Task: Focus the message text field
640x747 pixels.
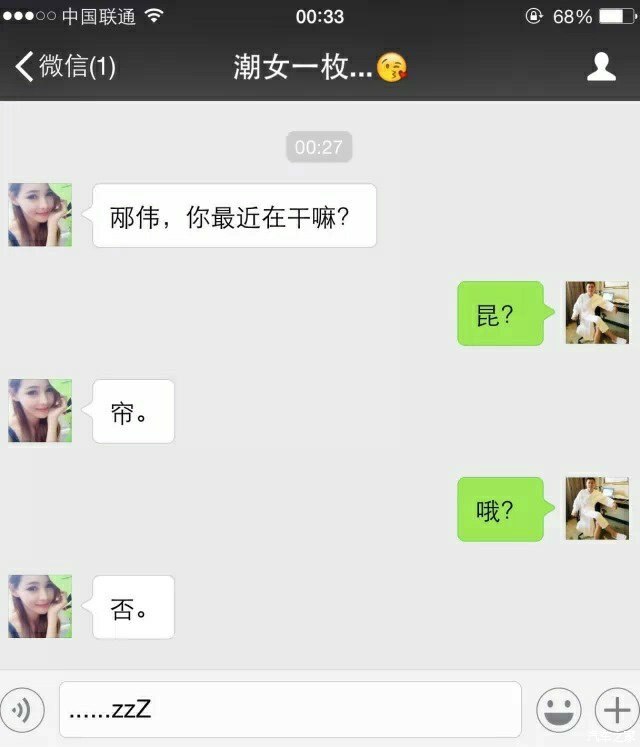Action: [x=290, y=710]
